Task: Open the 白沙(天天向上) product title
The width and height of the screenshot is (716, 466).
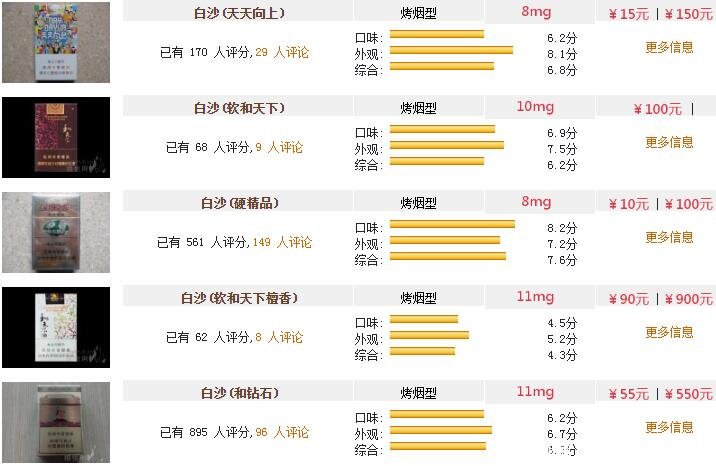Action: (x=237, y=13)
